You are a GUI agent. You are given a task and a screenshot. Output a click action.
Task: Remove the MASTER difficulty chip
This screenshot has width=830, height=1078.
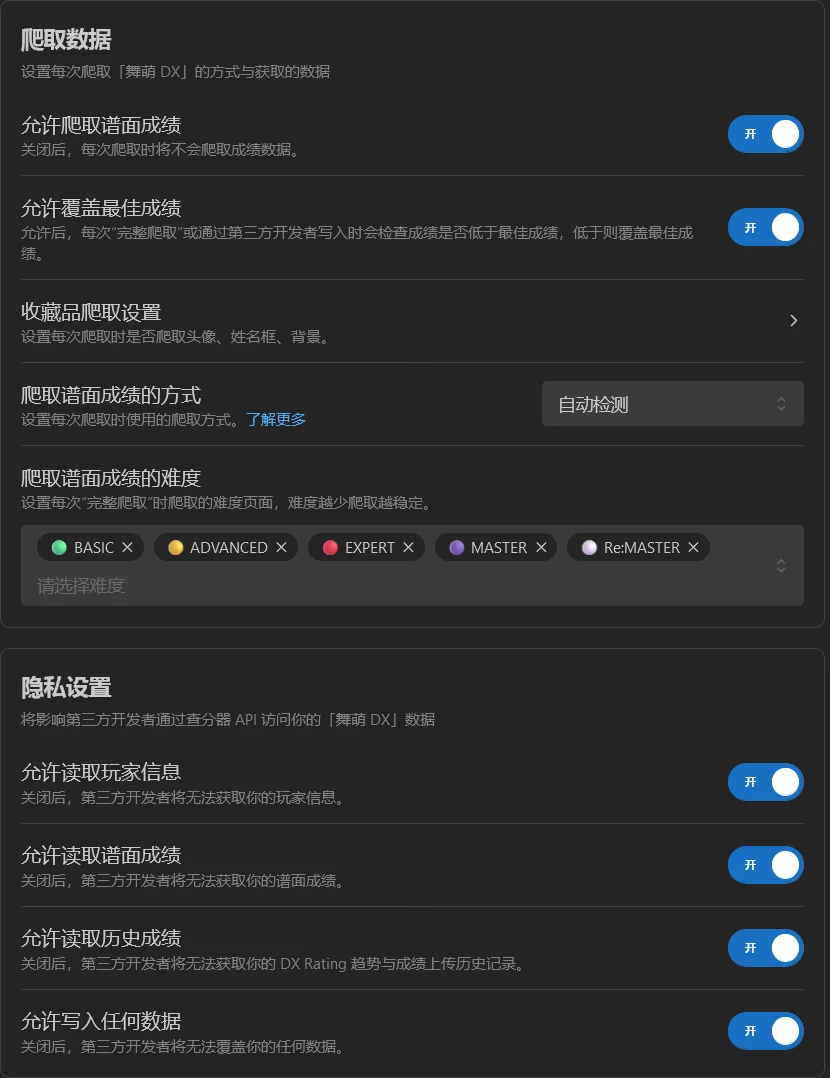click(541, 548)
